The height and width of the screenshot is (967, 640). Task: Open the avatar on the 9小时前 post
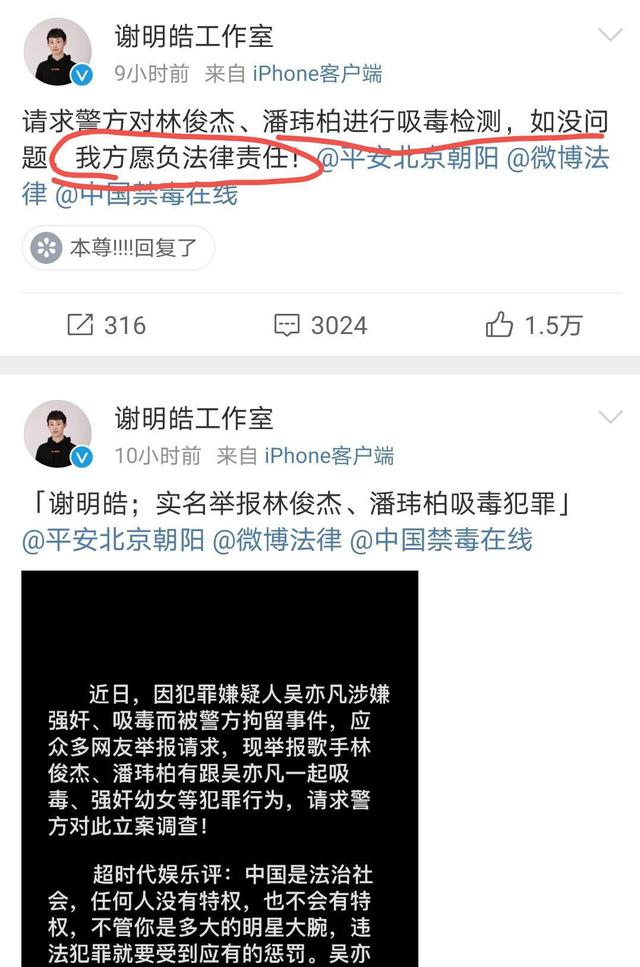(56, 51)
